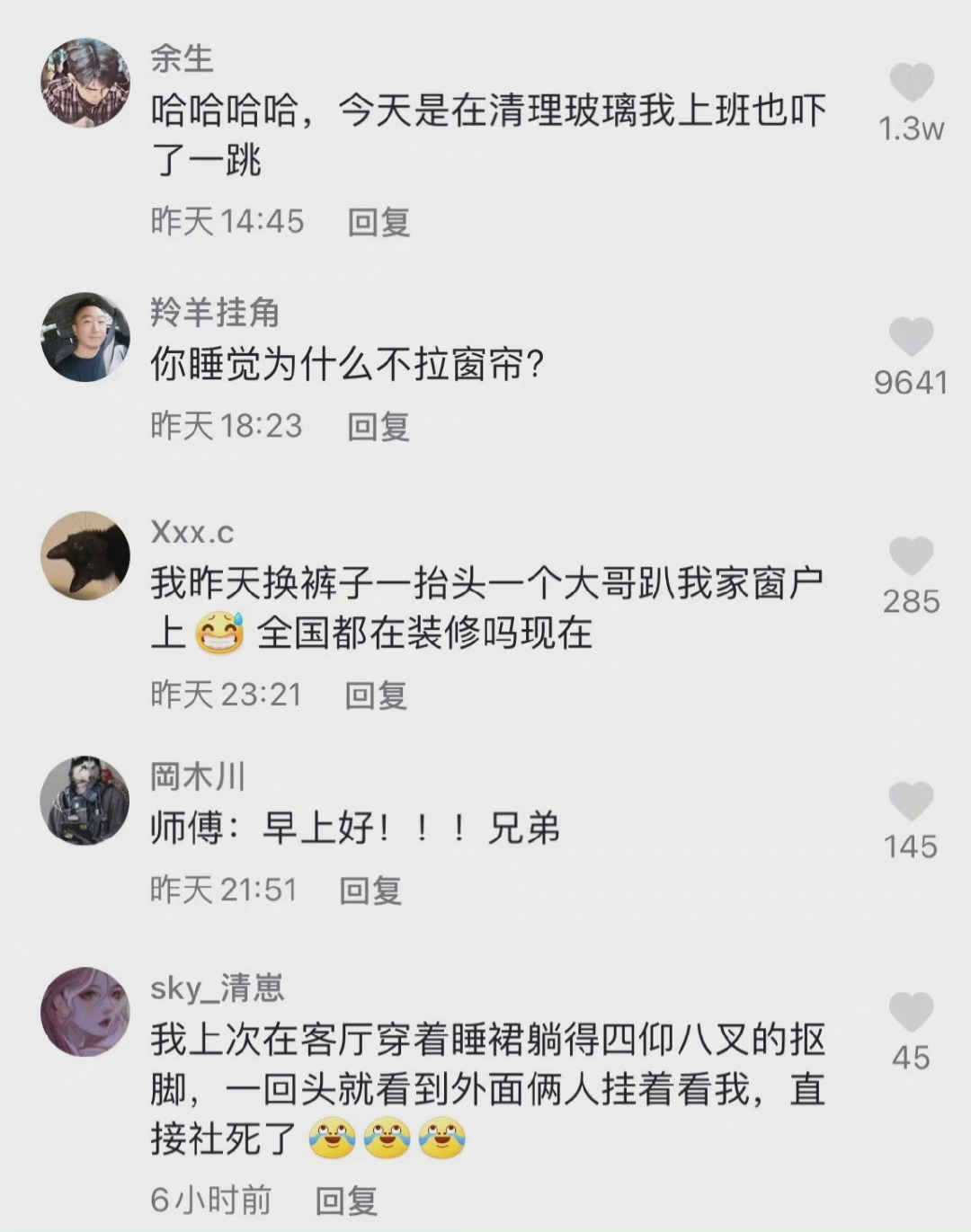Screen dimensions: 971x1232
Task: Reply to Xxx.c's comment
Action: pyautogui.click(x=376, y=695)
